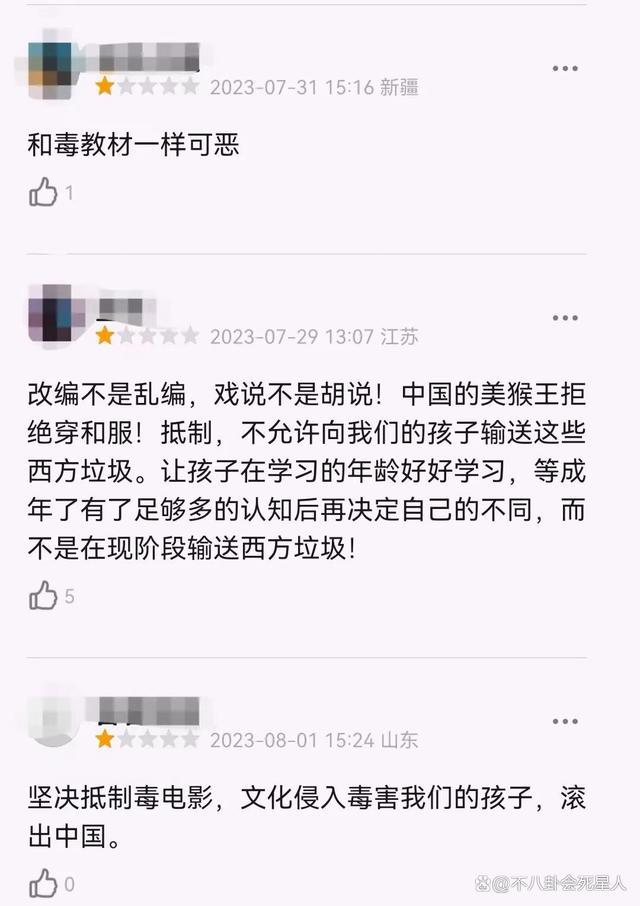Like the 山东 review about 毒电影

pos(44,883)
